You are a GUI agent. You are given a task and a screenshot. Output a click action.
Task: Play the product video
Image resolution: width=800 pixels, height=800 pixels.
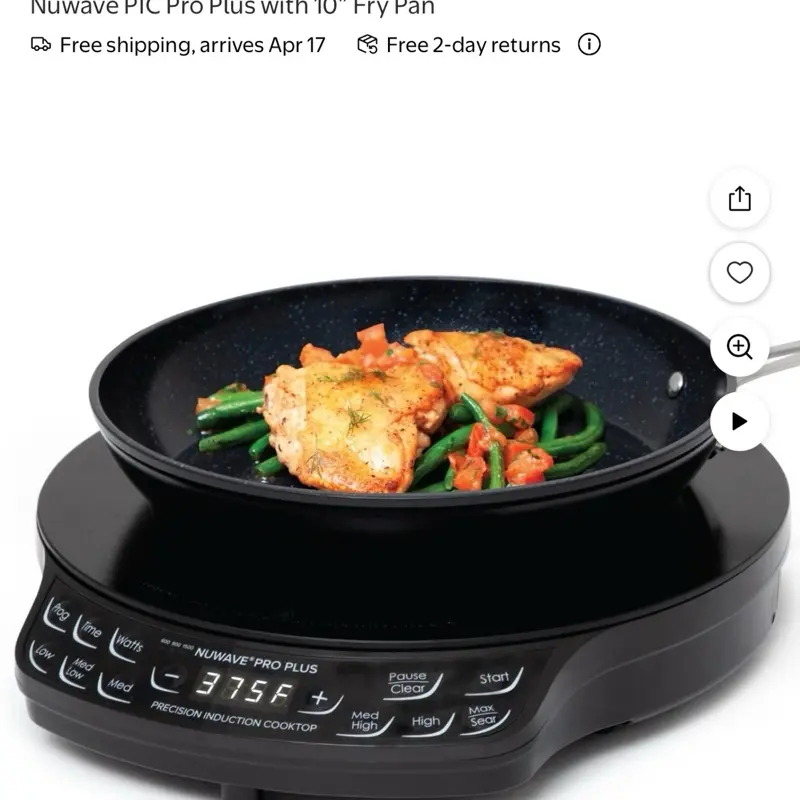click(739, 421)
